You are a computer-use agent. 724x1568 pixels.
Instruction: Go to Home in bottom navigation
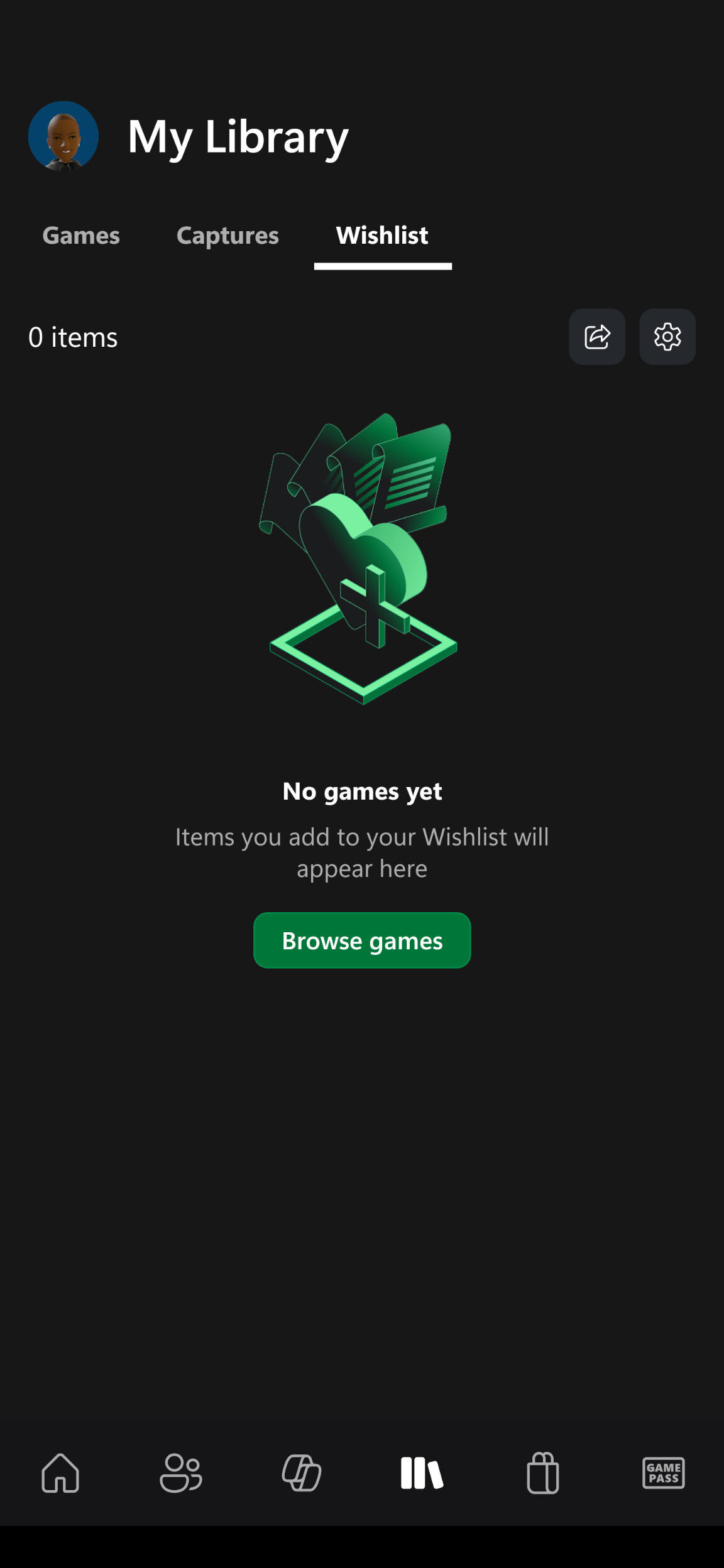click(x=60, y=1473)
